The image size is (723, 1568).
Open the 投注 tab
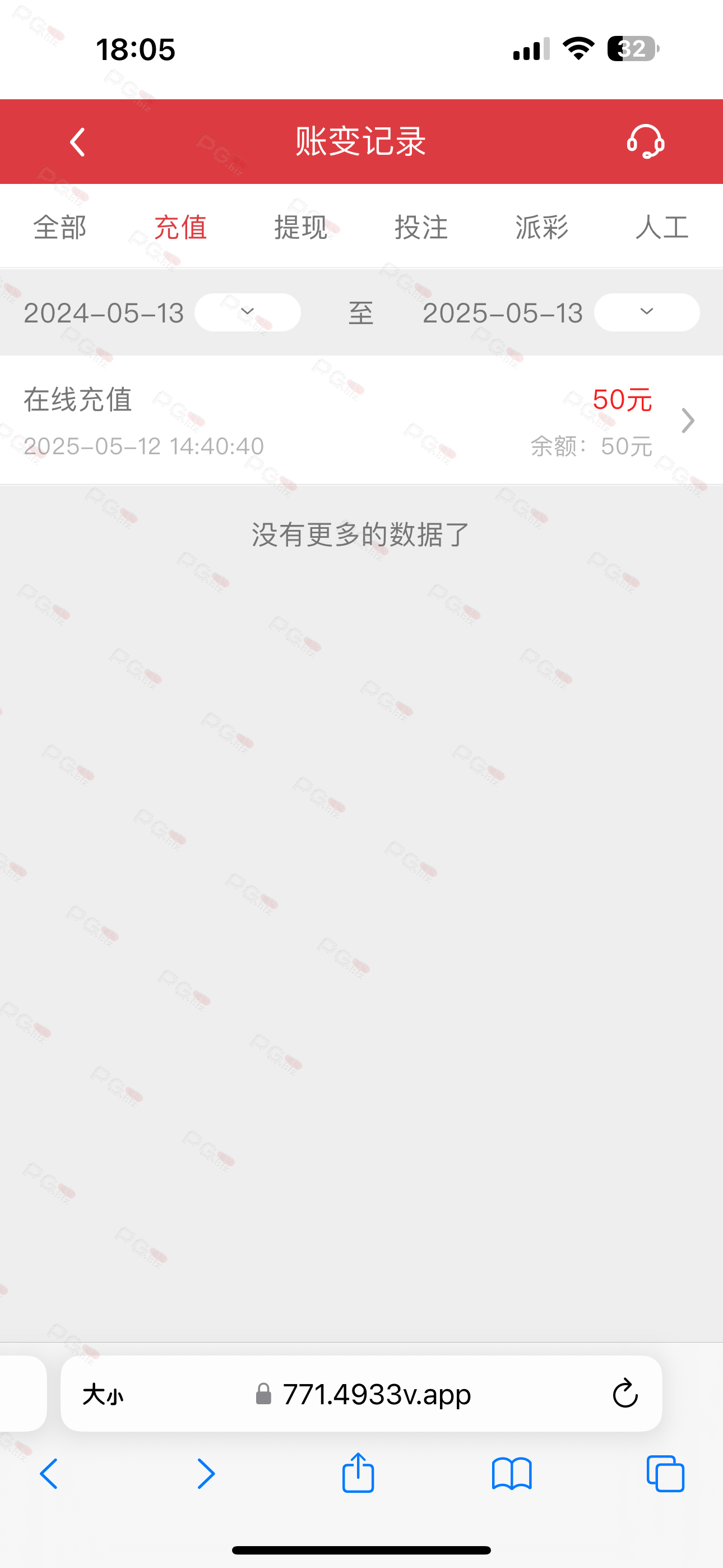click(x=421, y=228)
